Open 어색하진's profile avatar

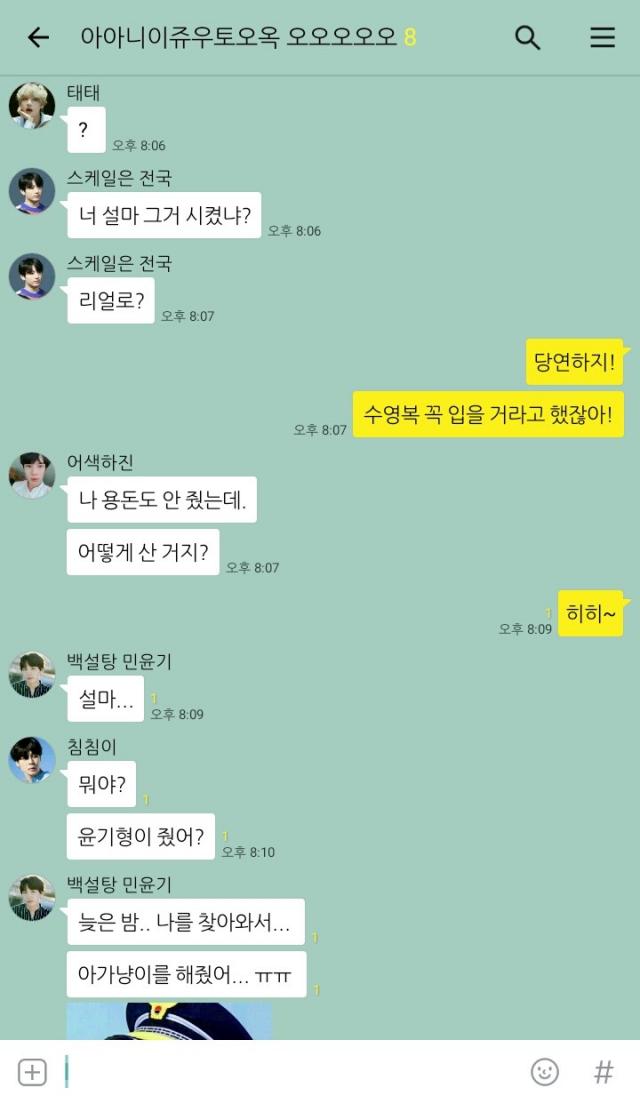32,475
